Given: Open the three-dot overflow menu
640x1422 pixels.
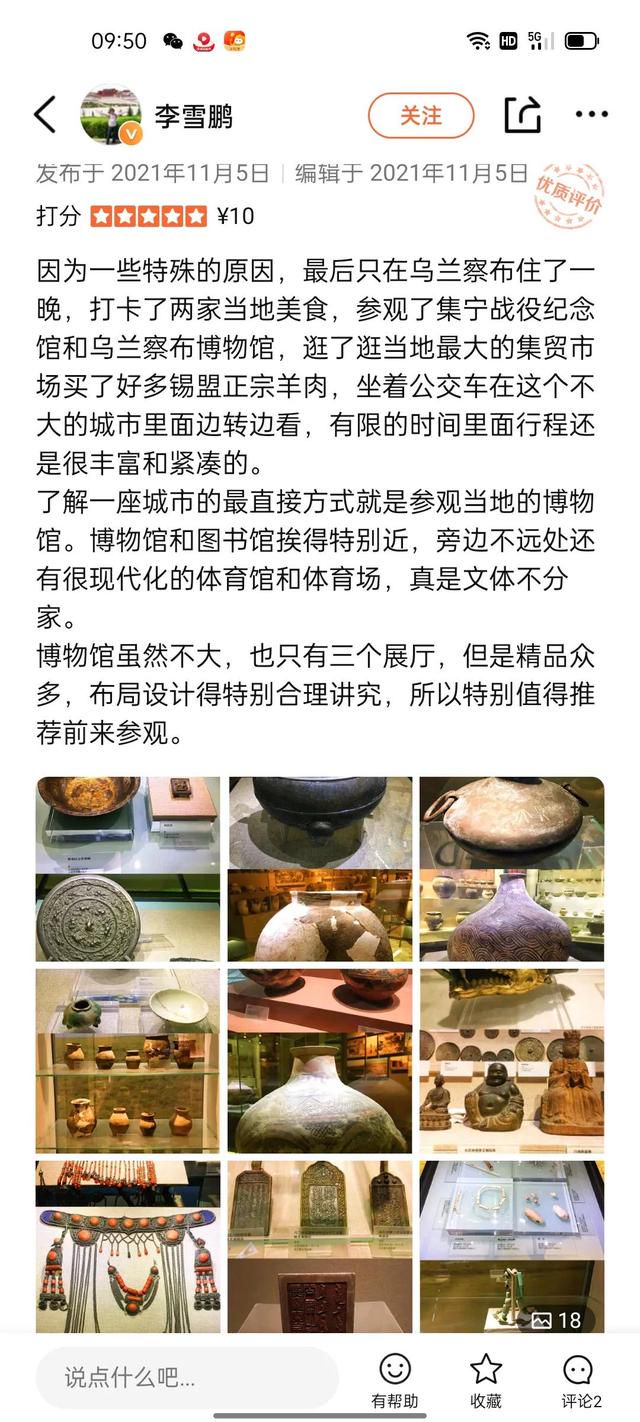Looking at the screenshot, I should 592,115.
